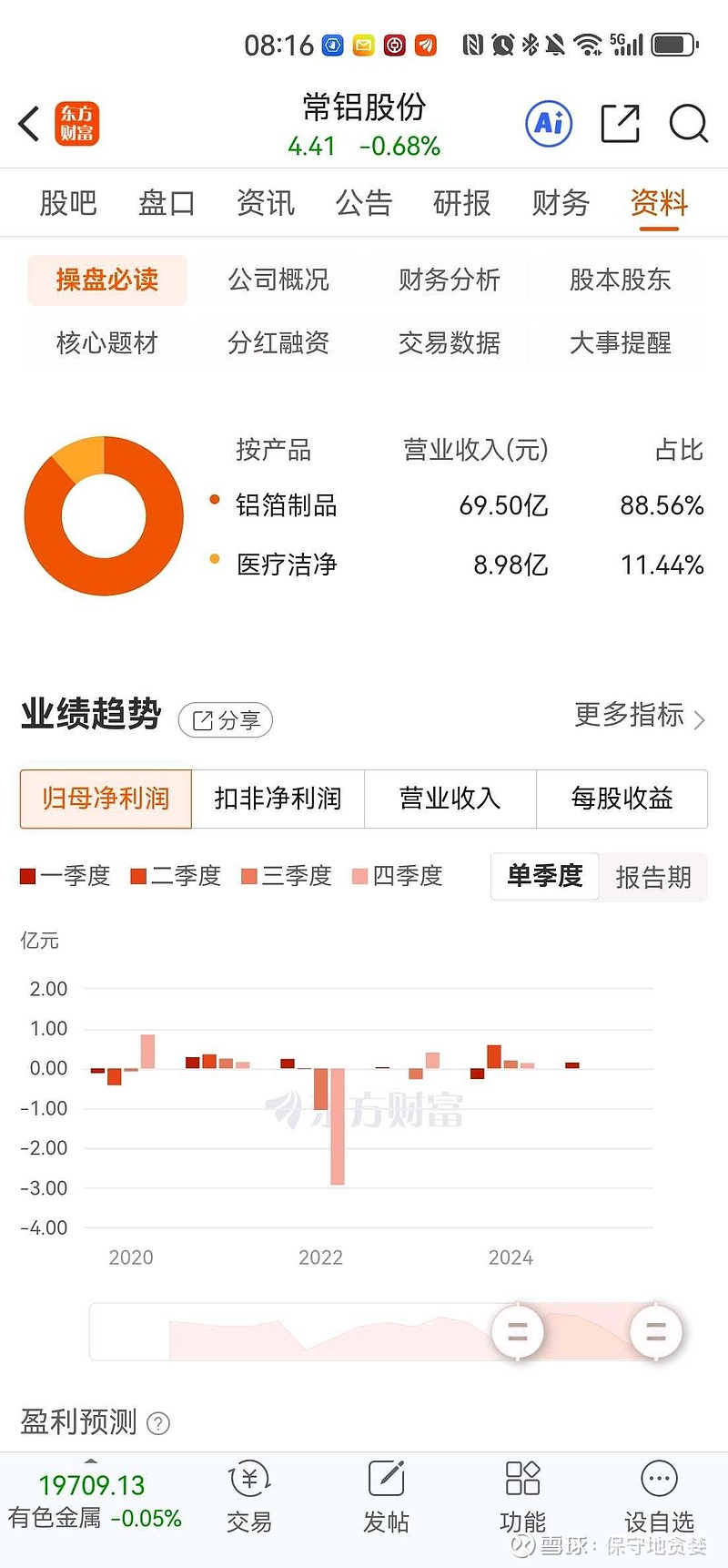Open the search magnifier
Viewport: 728px width, 1568px height.
(x=688, y=123)
